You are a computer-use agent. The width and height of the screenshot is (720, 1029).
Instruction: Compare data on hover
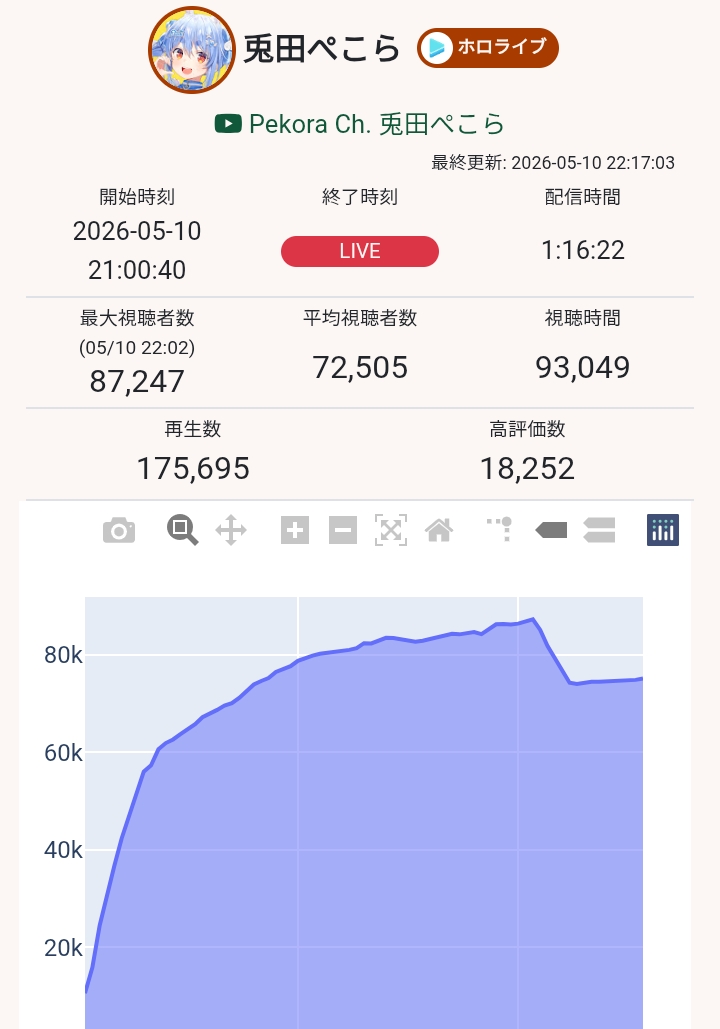click(599, 530)
